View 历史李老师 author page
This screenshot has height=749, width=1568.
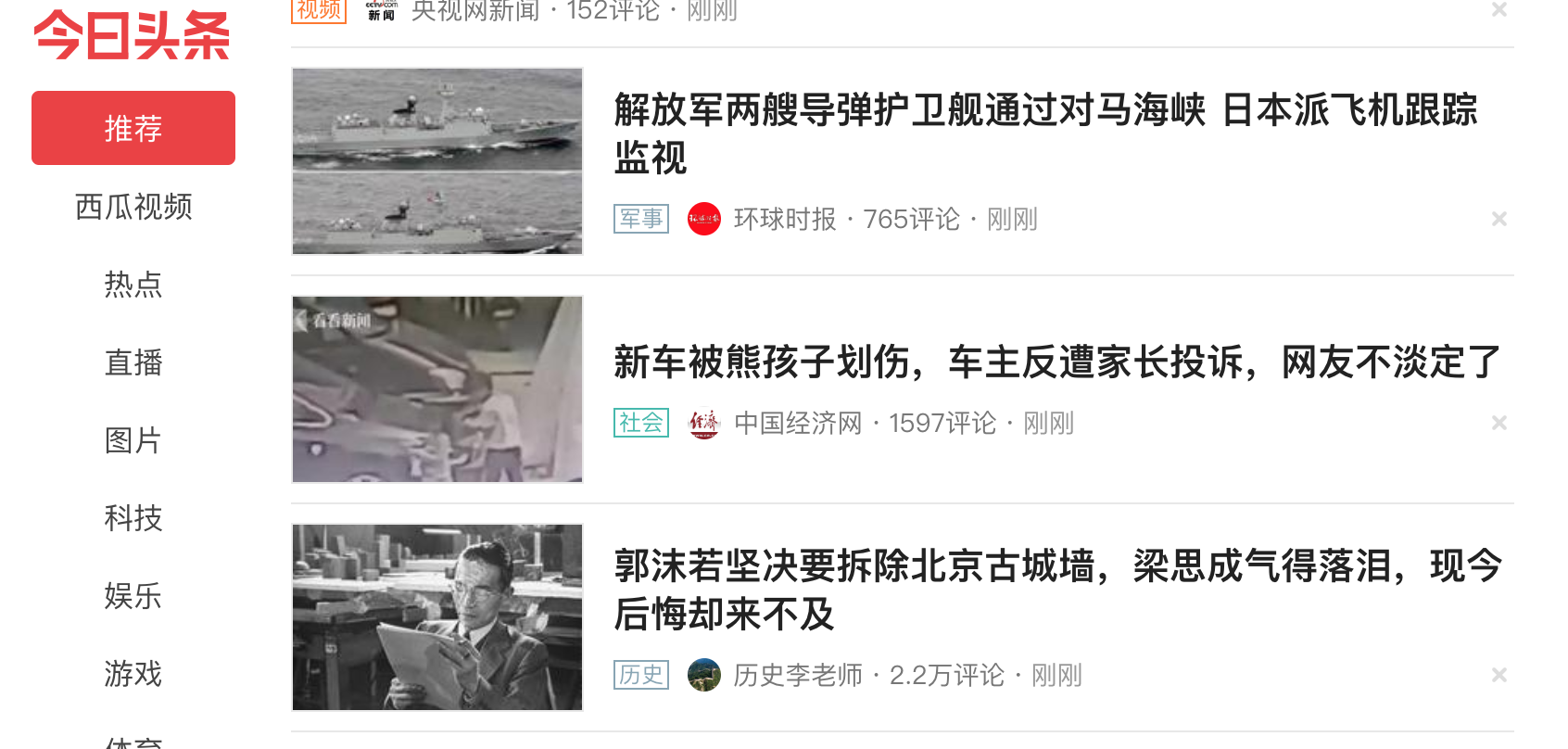[797, 675]
